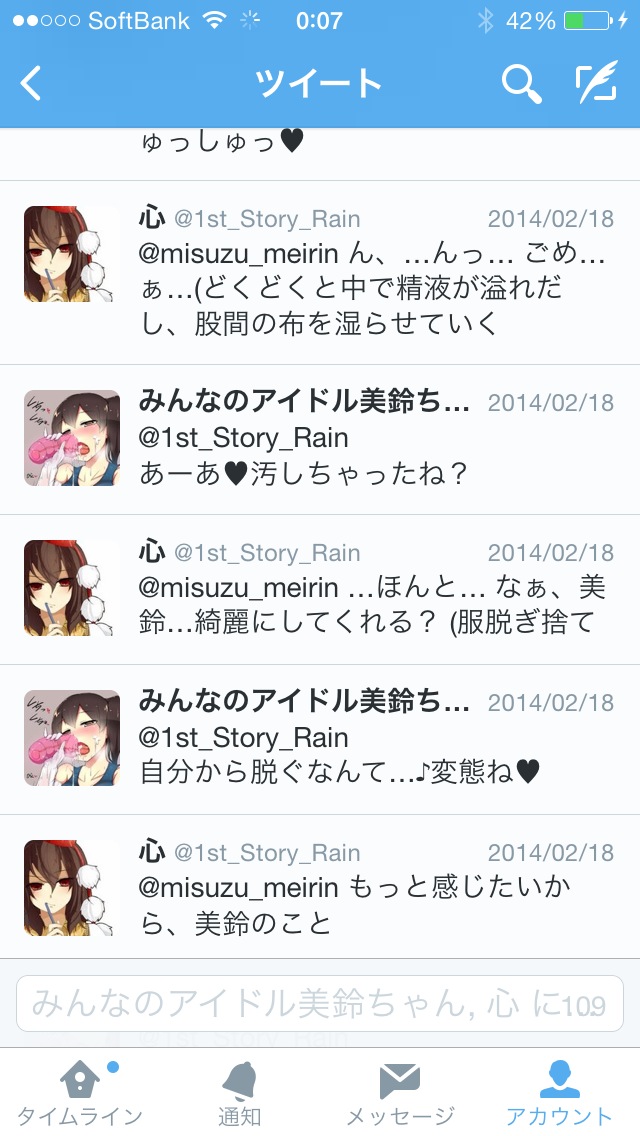Open search with the magnifier icon
Image resolution: width=640 pixels, height=1136 pixels.
click(521, 83)
